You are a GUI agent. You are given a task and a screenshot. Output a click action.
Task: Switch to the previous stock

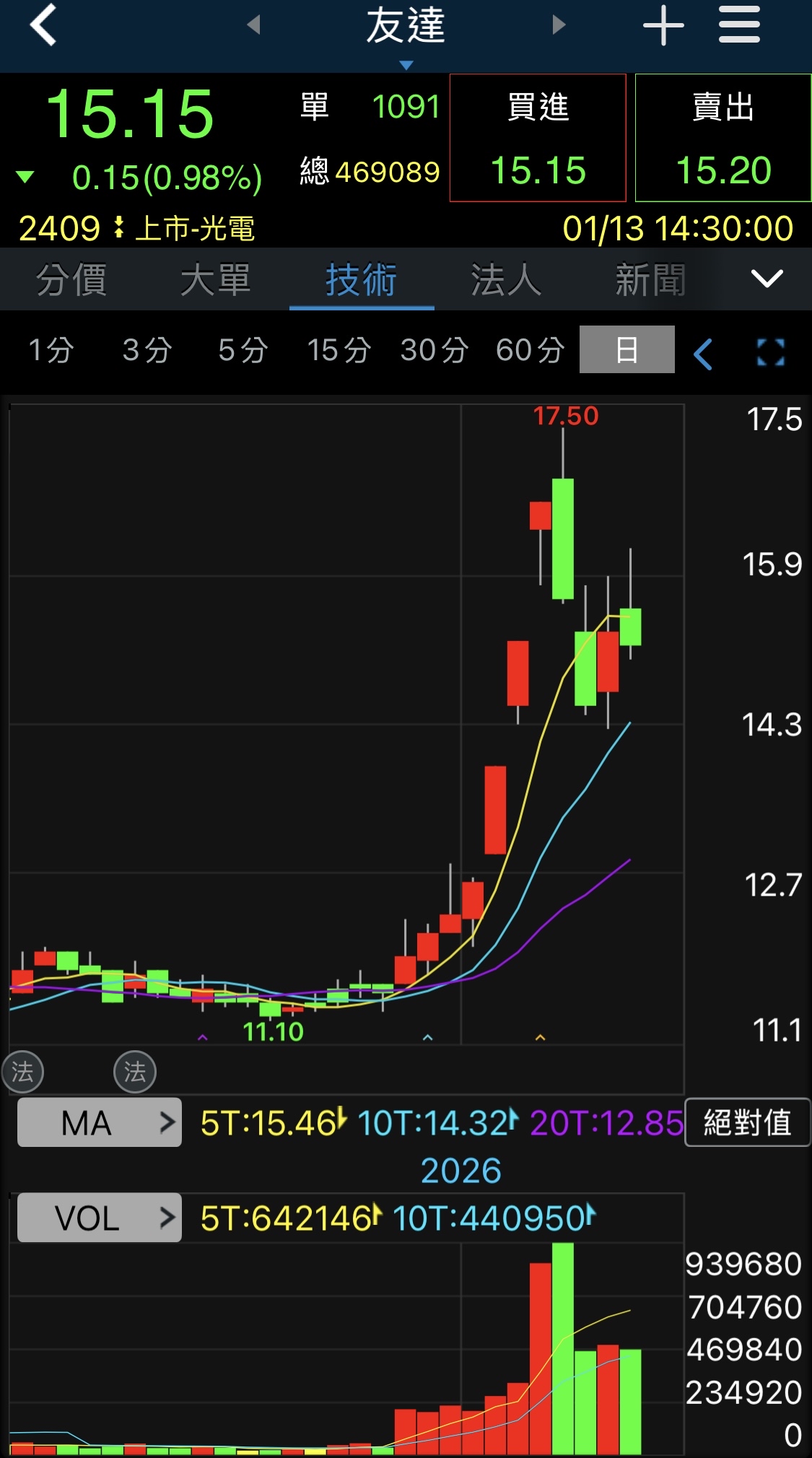pyautogui.click(x=253, y=25)
